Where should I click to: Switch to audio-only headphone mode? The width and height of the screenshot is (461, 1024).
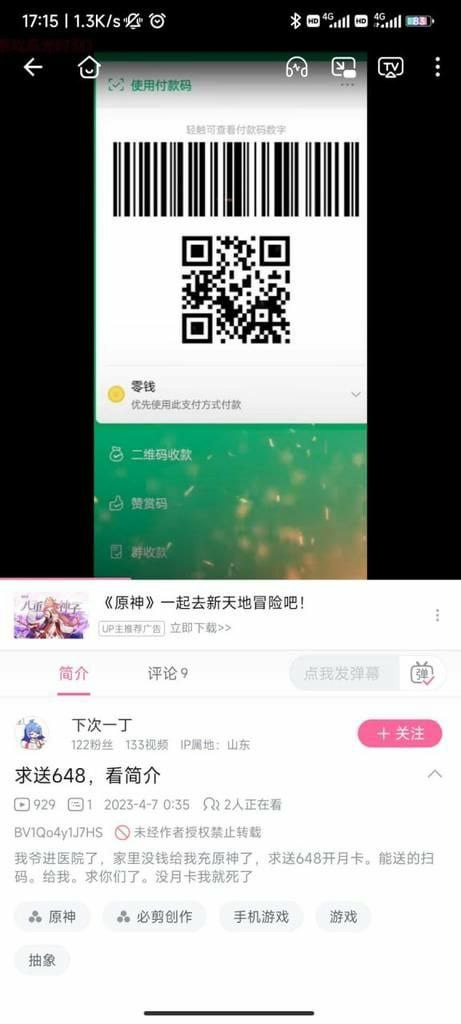pos(297,67)
